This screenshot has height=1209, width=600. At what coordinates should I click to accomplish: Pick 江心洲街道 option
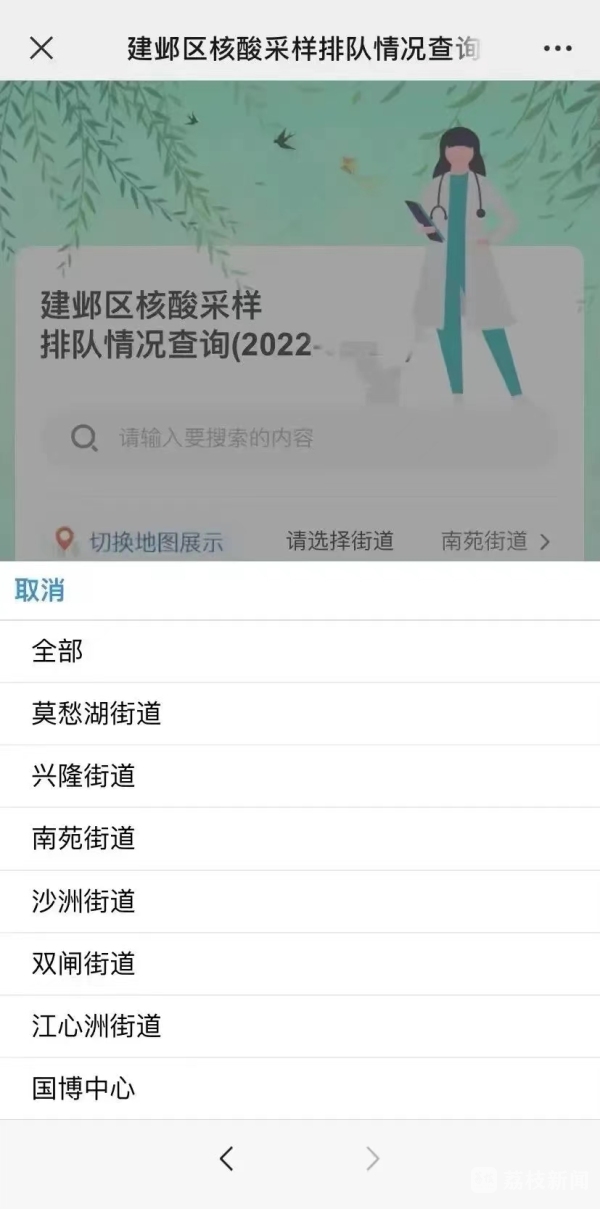click(97, 1026)
